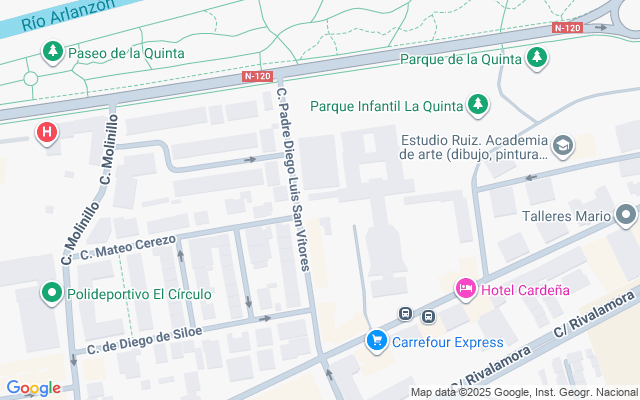Tap the Paseo de la Quinta park marker
The height and width of the screenshot is (400, 640).
[51, 50]
